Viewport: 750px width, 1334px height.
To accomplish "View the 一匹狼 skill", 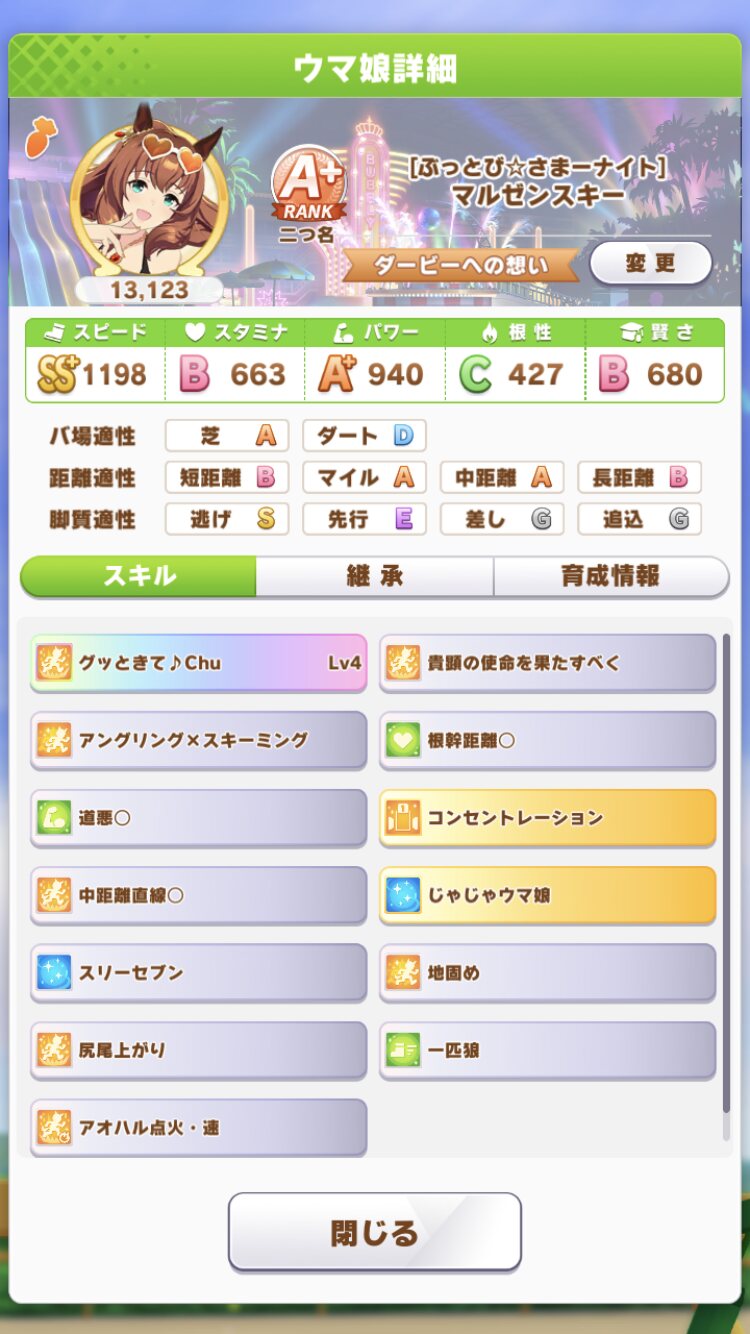I will tap(547, 1050).
